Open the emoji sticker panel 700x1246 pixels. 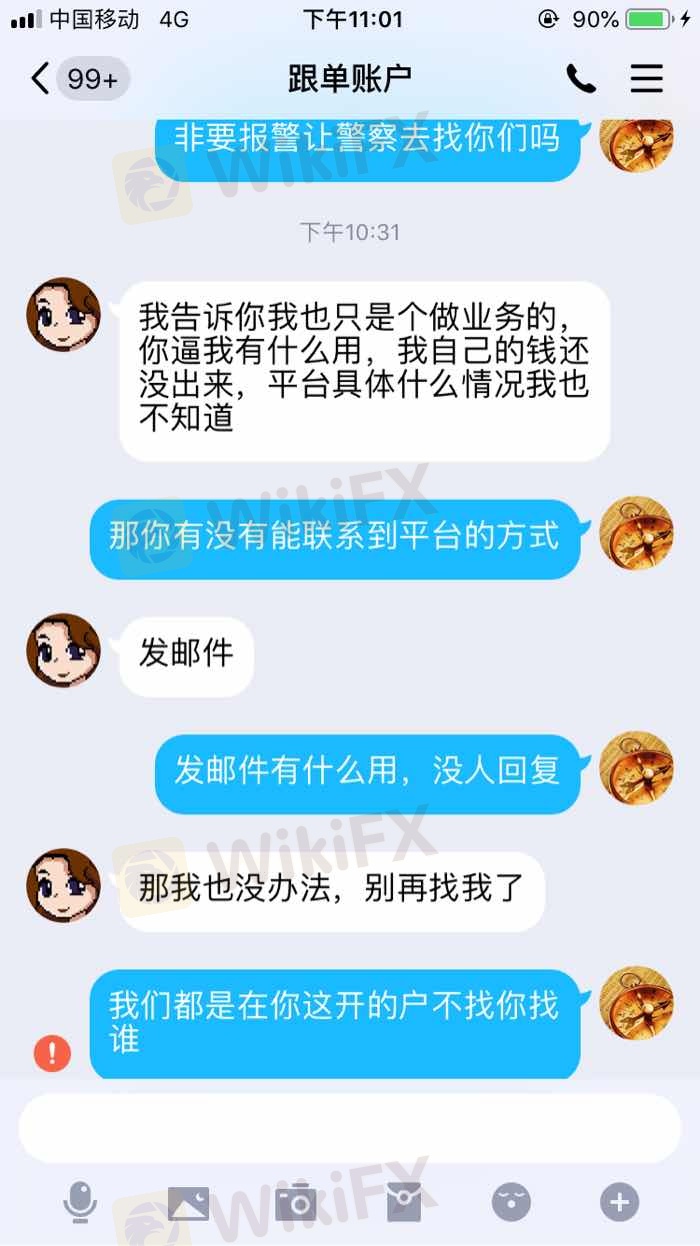pyautogui.click(x=511, y=1202)
